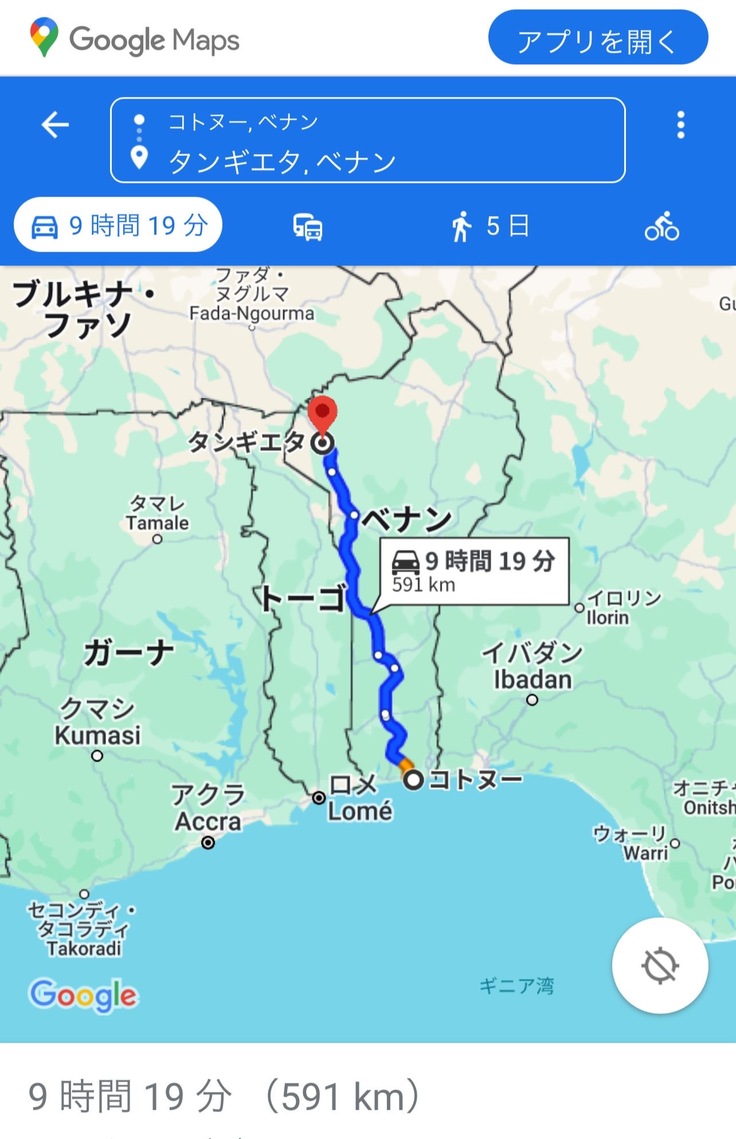Switch to walking directions showing 5 日
The image size is (736, 1139).
(490, 227)
